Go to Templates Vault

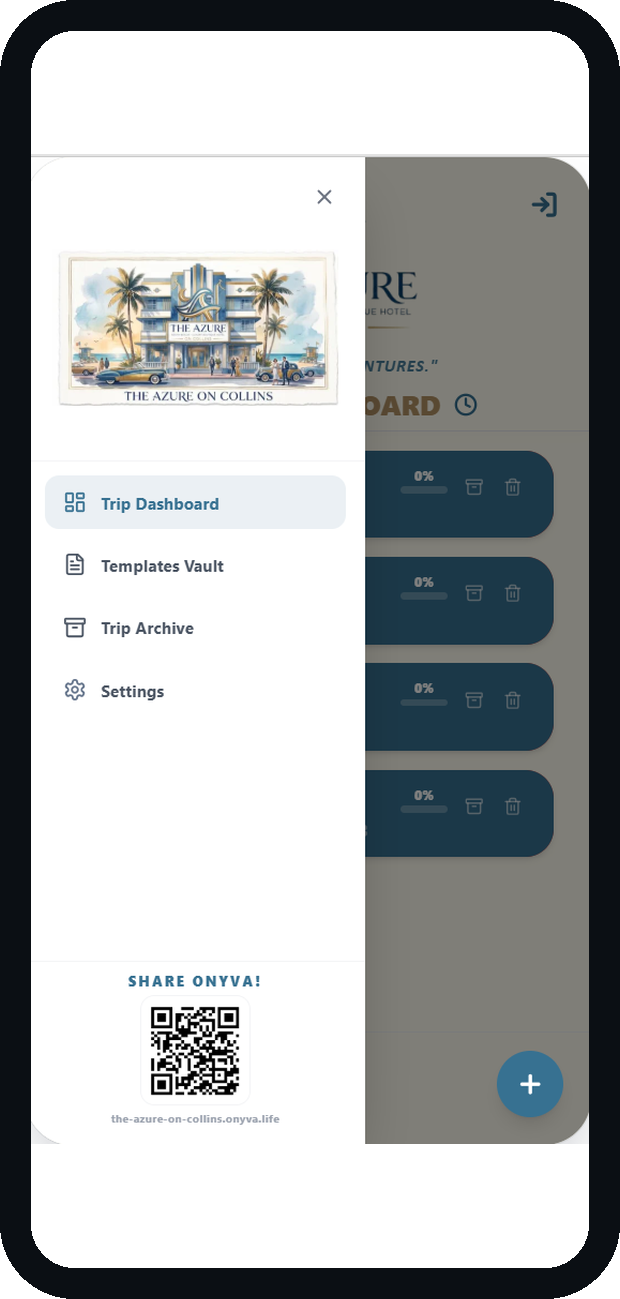(x=195, y=565)
